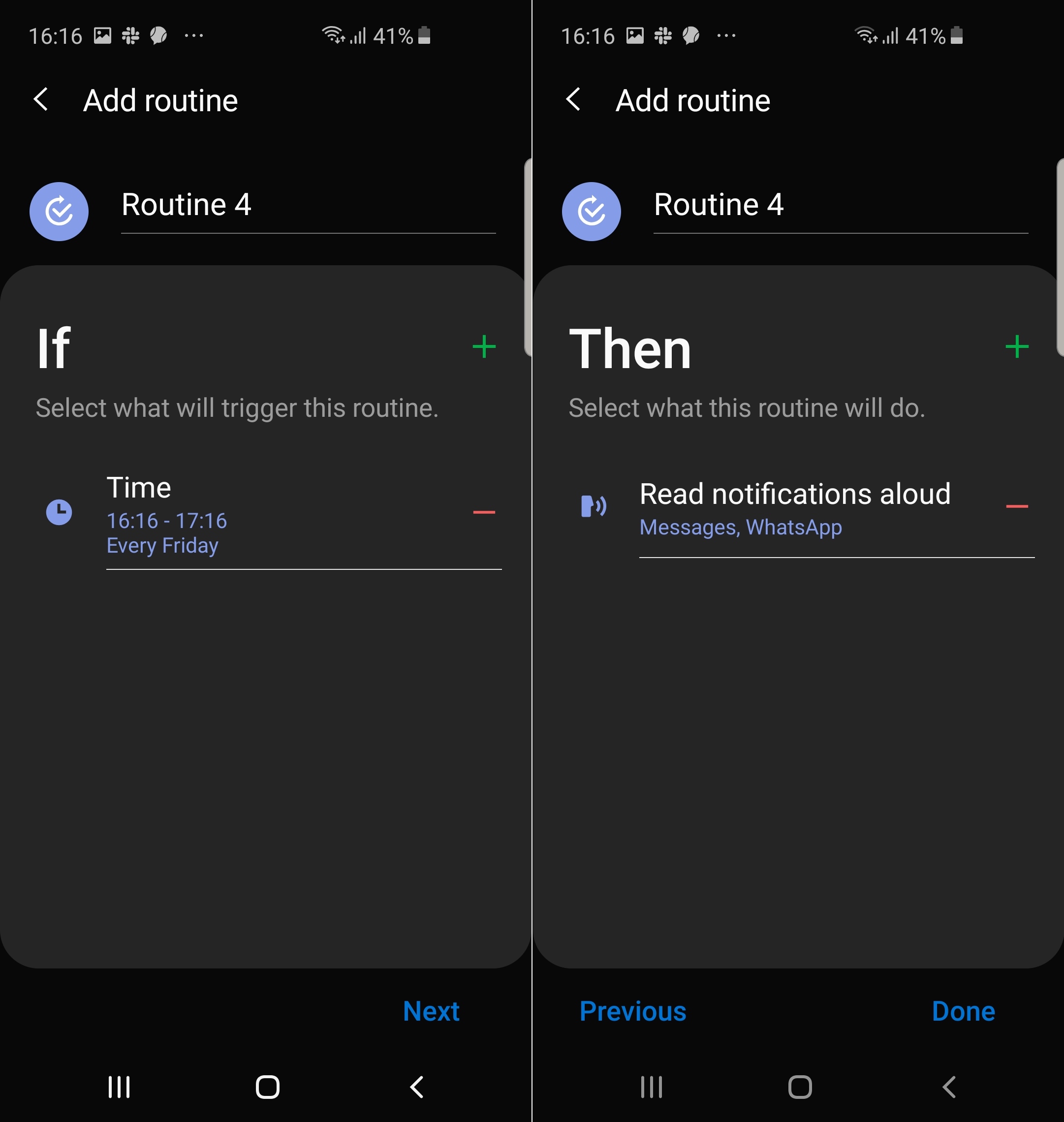Add a new action with the Then plus icon
The image size is (1064, 1122).
[x=1016, y=346]
